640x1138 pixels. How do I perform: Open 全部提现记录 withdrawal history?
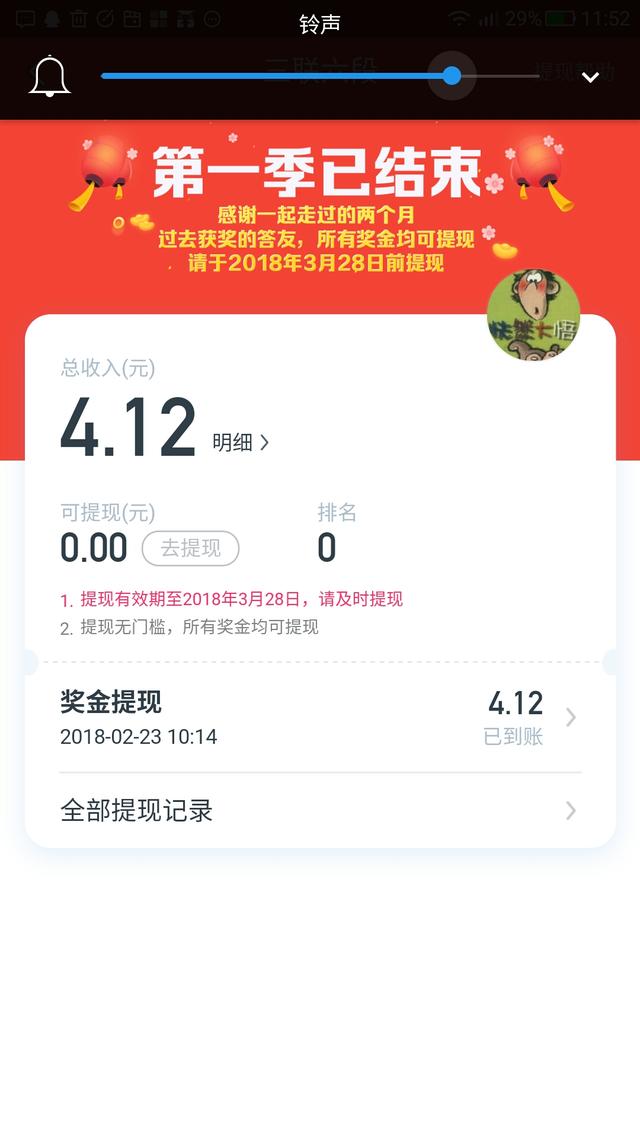pyautogui.click(x=320, y=810)
